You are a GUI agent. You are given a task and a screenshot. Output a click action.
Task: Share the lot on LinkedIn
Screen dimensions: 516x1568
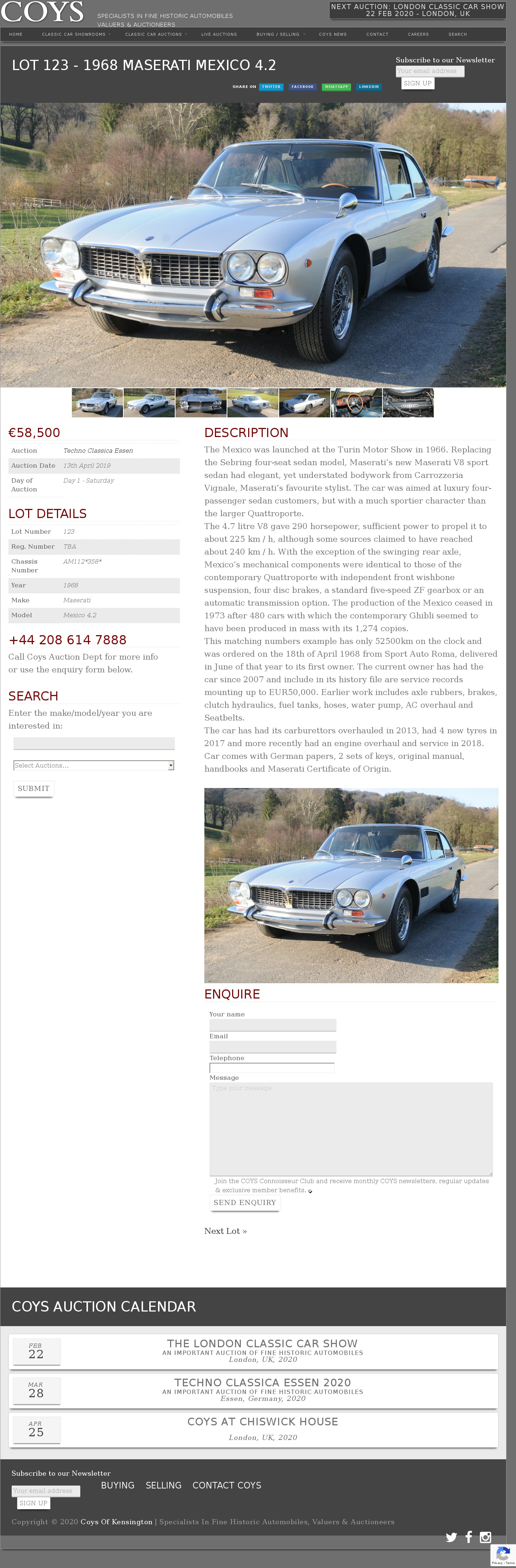(369, 87)
